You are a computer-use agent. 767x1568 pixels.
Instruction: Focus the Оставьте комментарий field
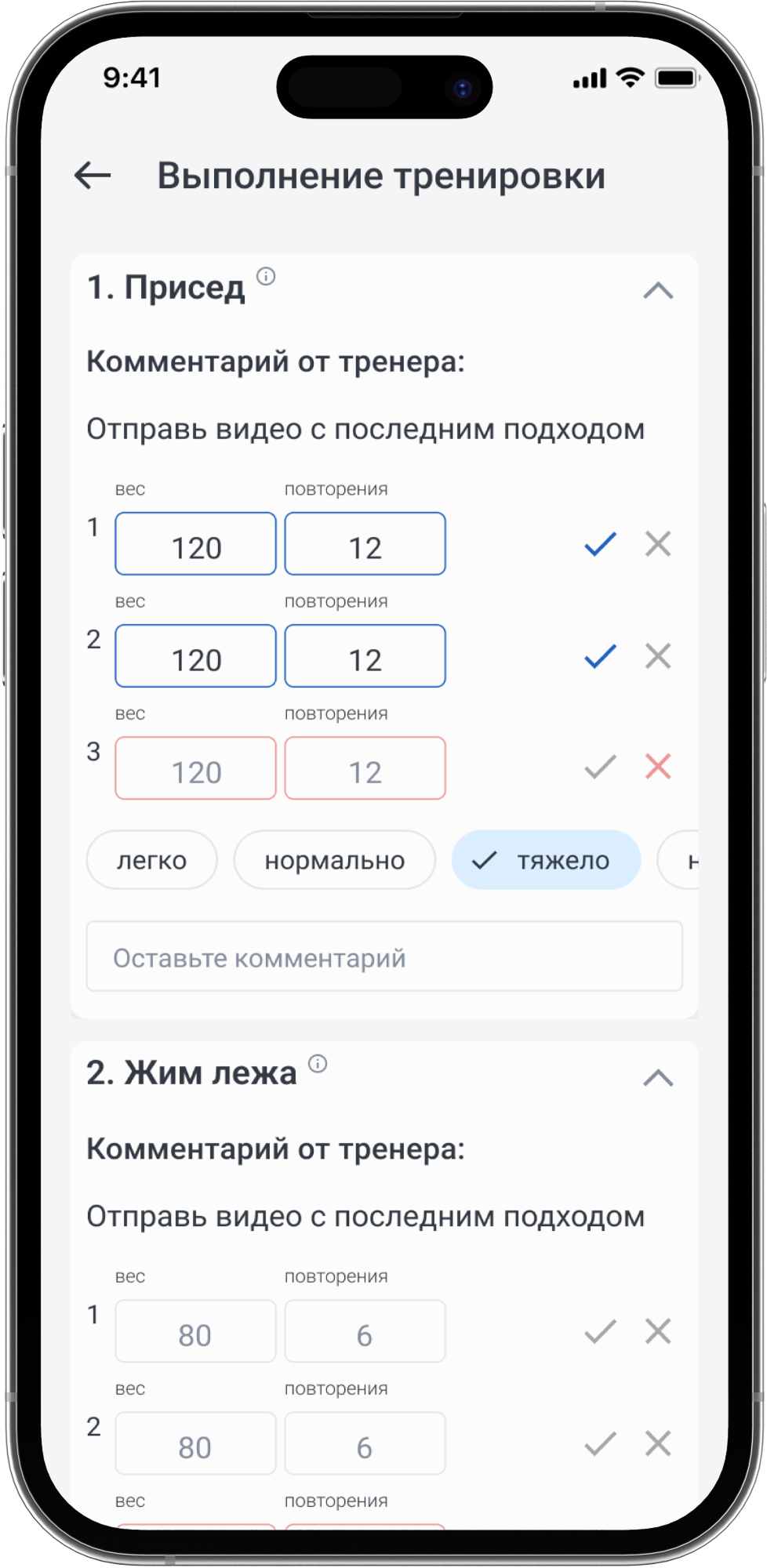(x=384, y=956)
